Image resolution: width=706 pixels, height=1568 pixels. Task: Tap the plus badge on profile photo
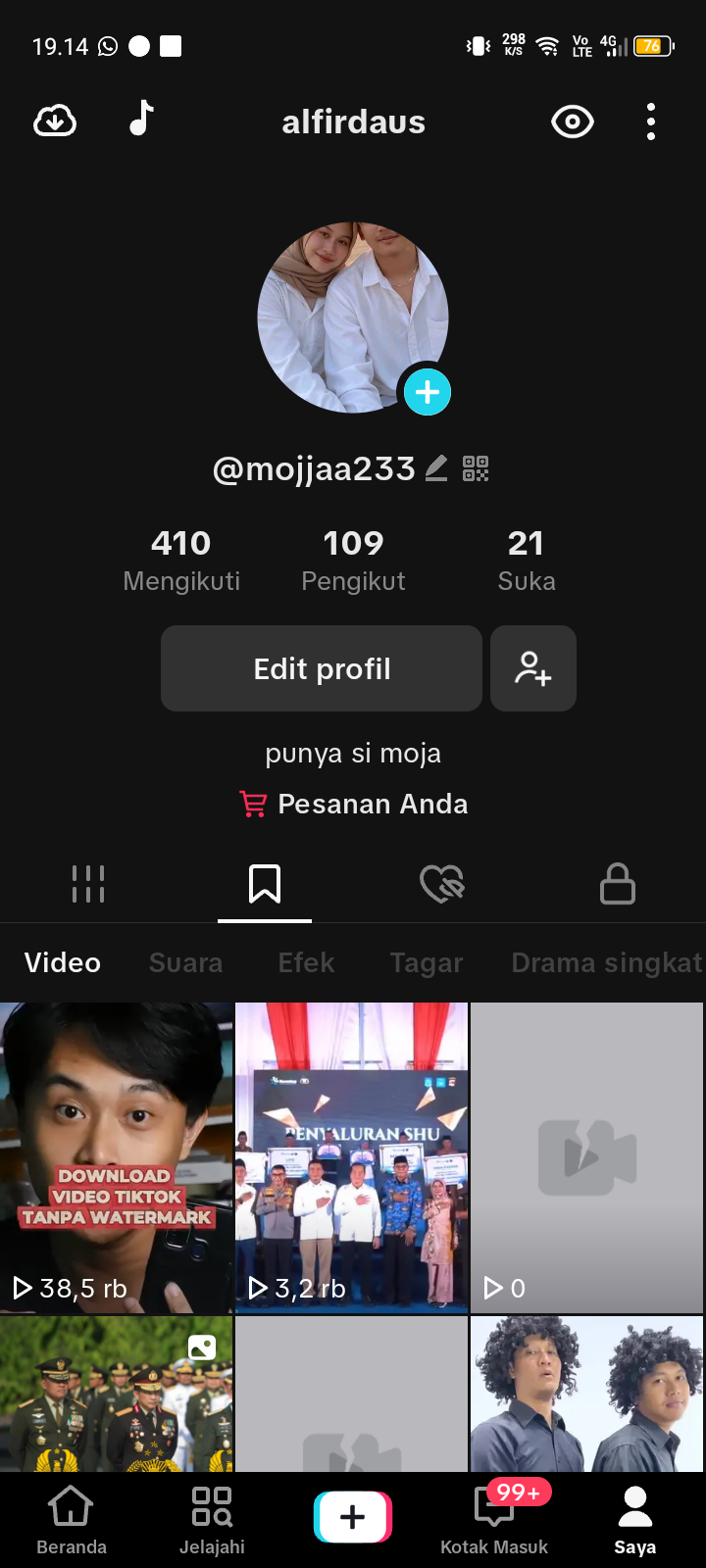428,392
